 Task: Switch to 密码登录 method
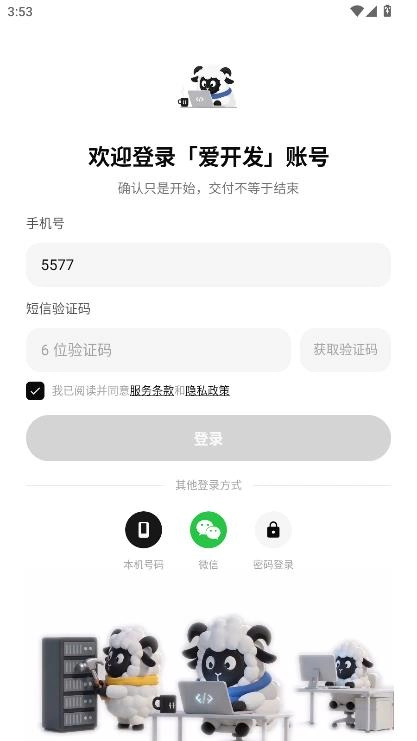pyautogui.click(x=273, y=530)
